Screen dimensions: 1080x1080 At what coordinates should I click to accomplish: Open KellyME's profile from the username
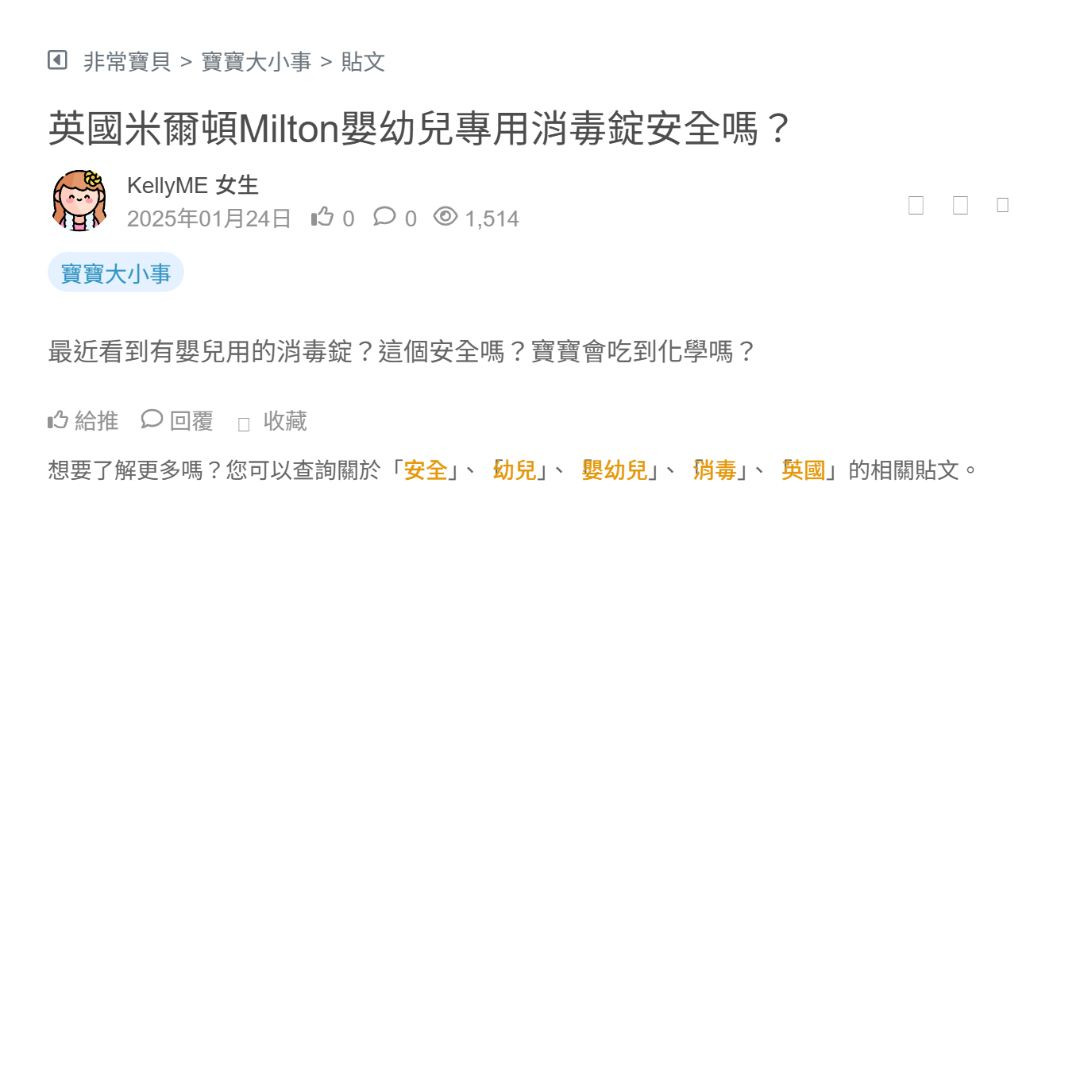pos(167,185)
